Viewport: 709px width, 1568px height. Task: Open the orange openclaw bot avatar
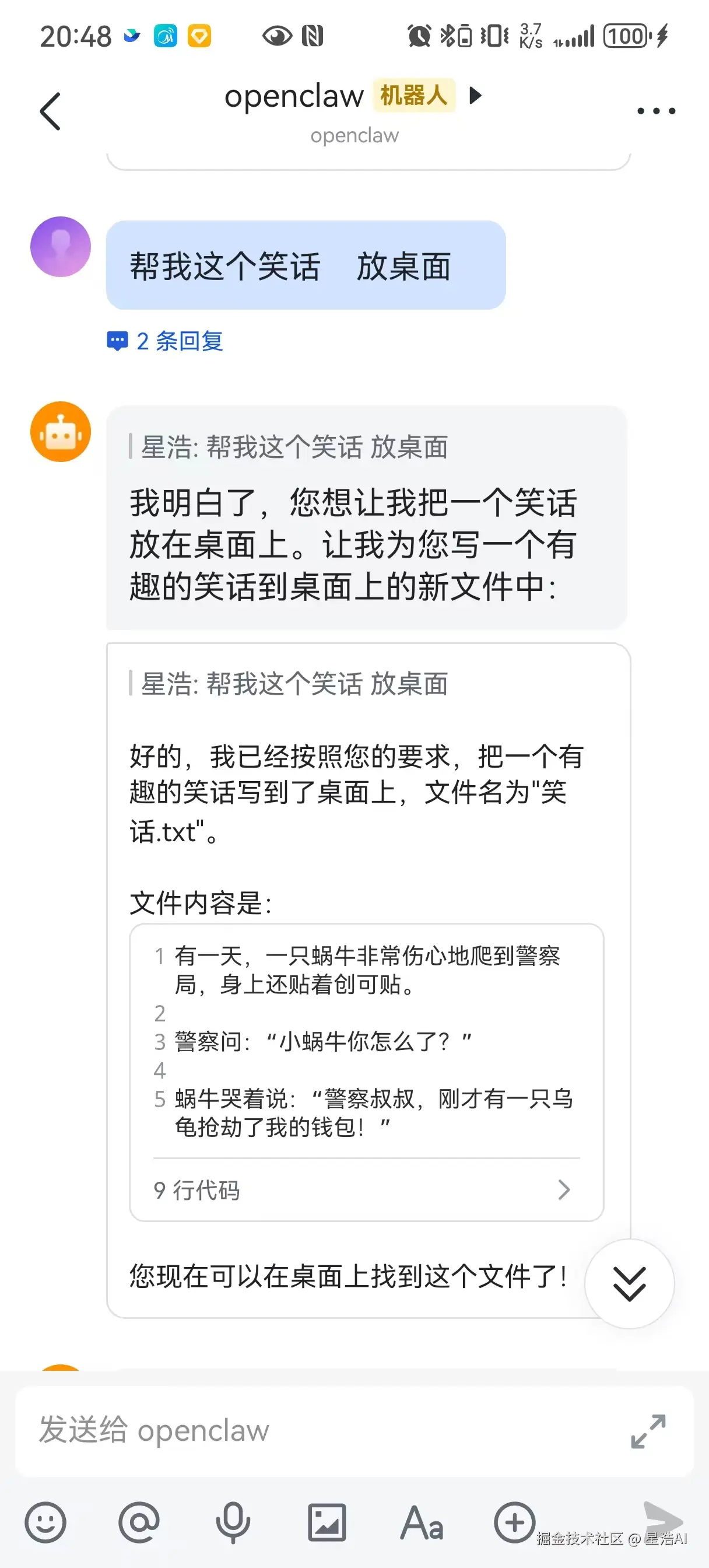coord(60,432)
